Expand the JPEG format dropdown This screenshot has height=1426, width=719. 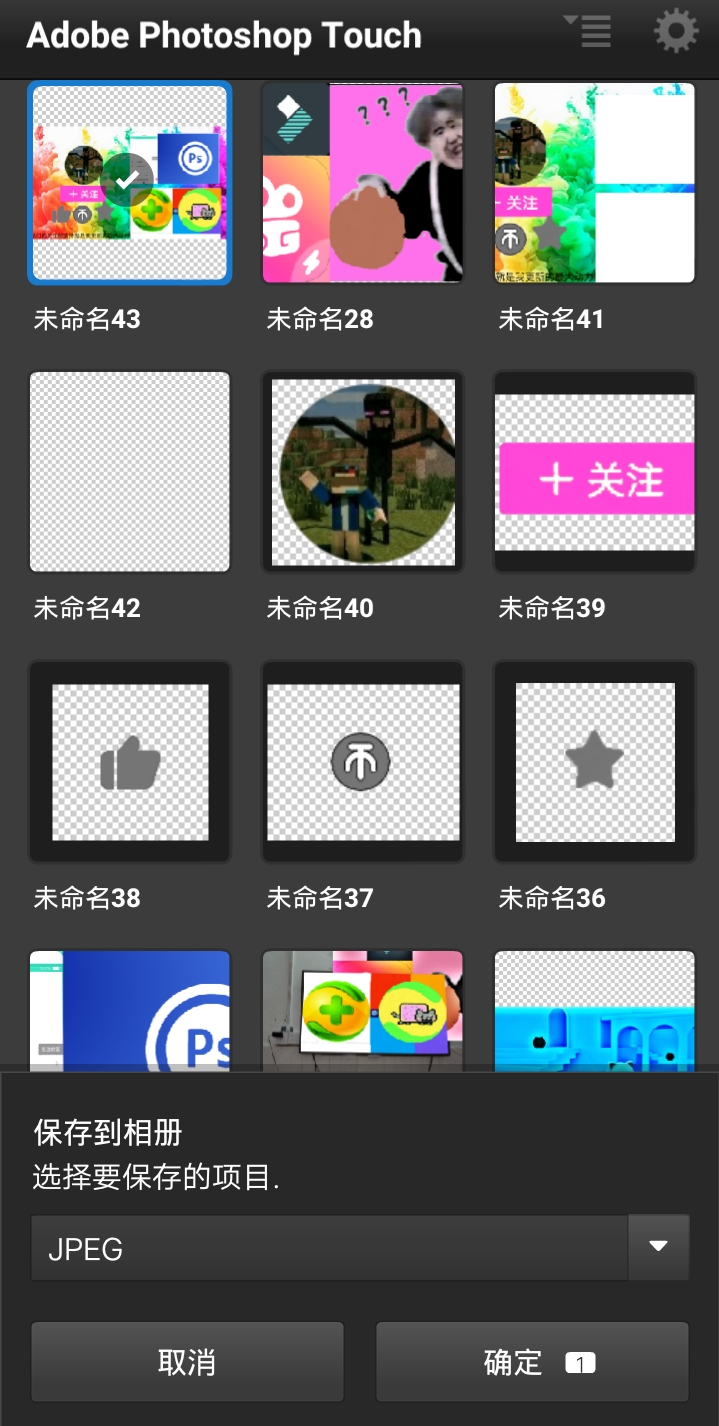(x=658, y=1247)
